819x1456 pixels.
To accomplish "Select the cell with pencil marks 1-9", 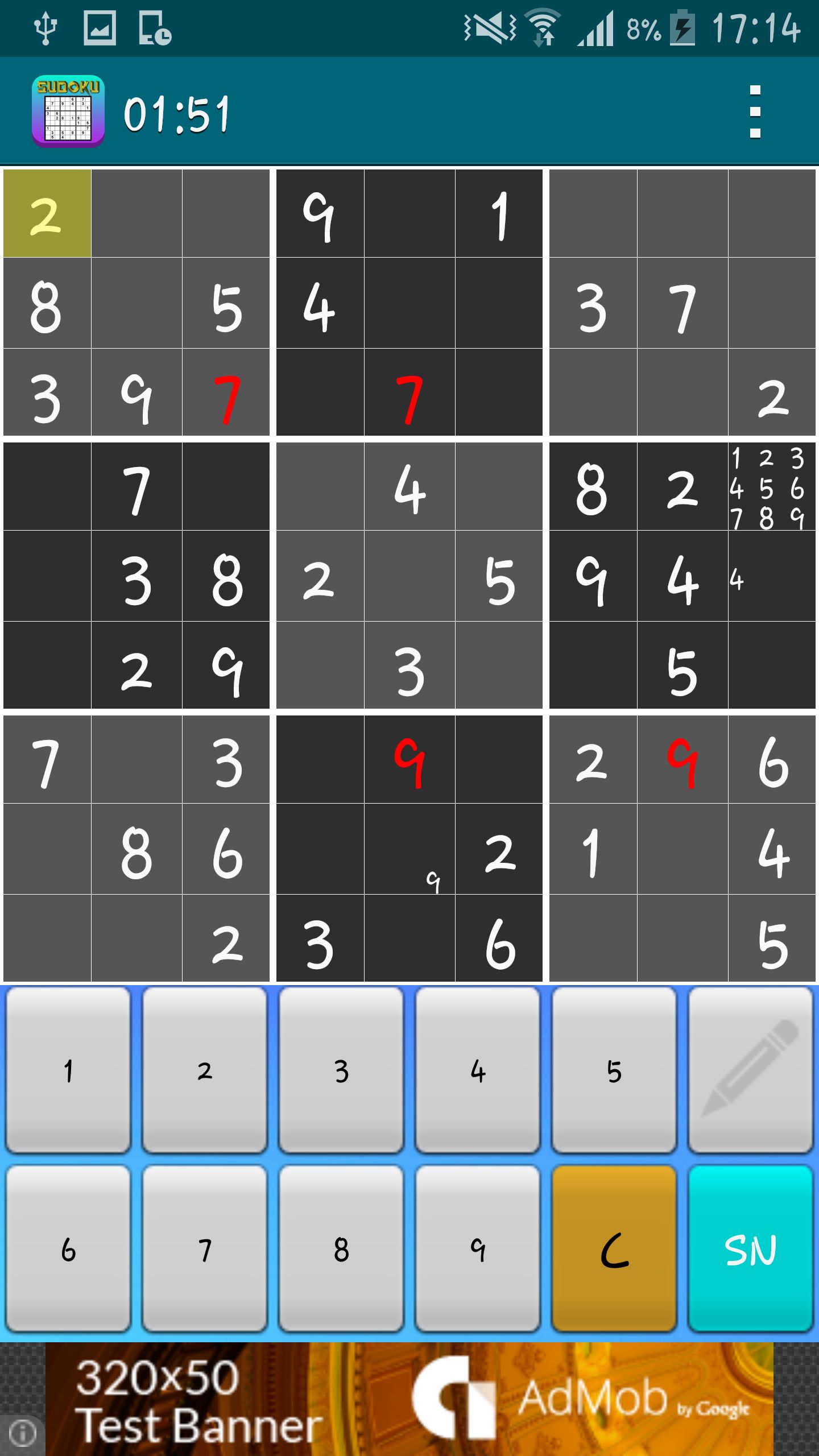I will 772,487.
